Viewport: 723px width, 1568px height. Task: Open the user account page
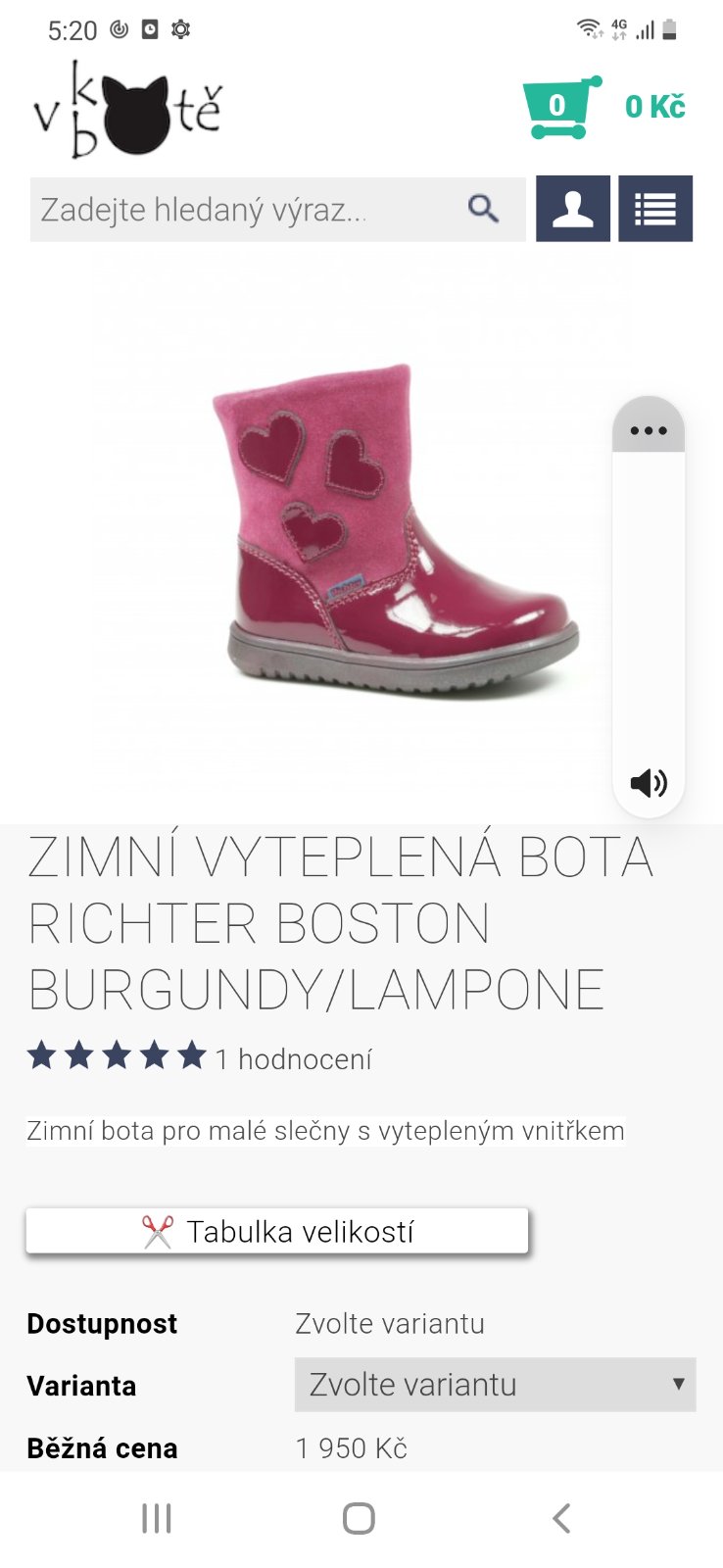[x=573, y=209]
